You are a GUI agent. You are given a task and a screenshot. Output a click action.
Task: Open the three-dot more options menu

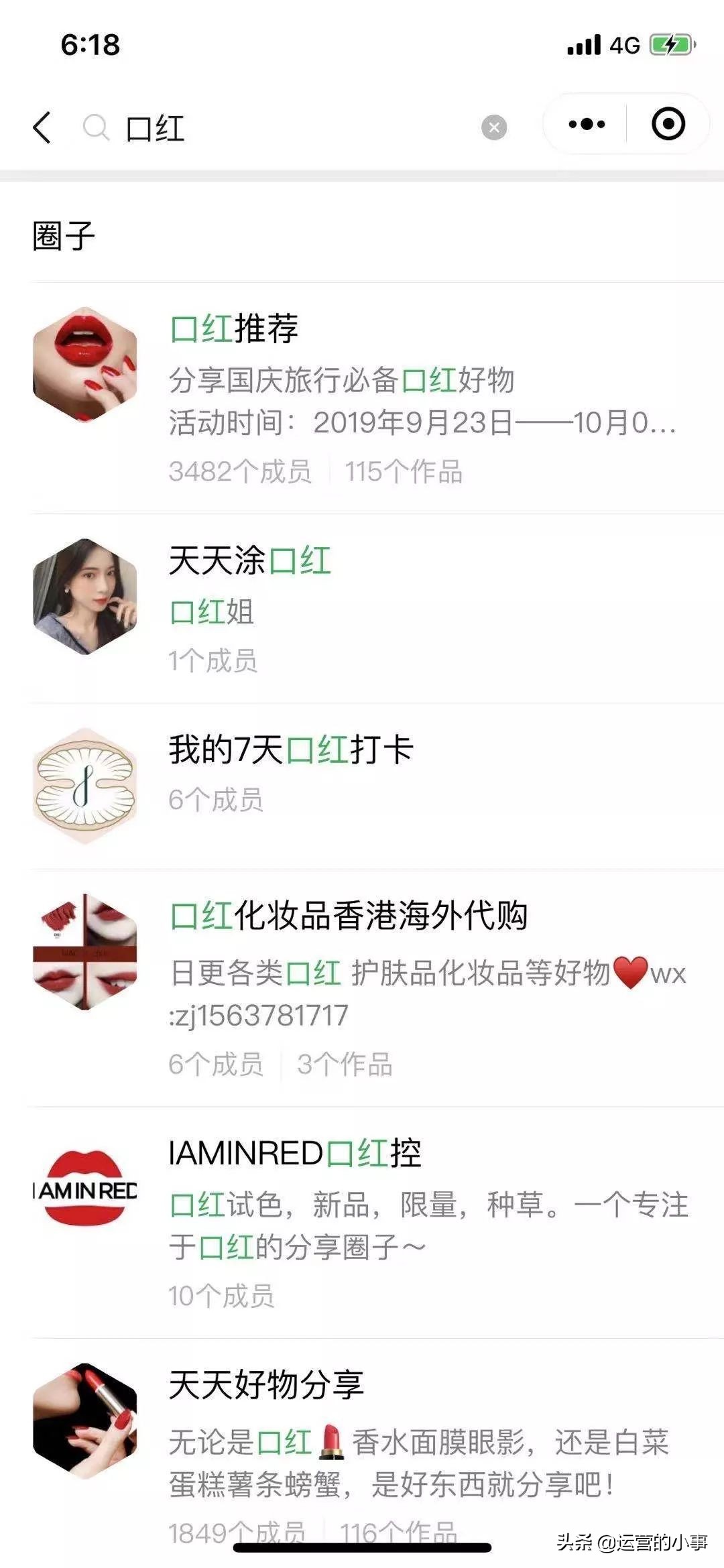(x=587, y=123)
